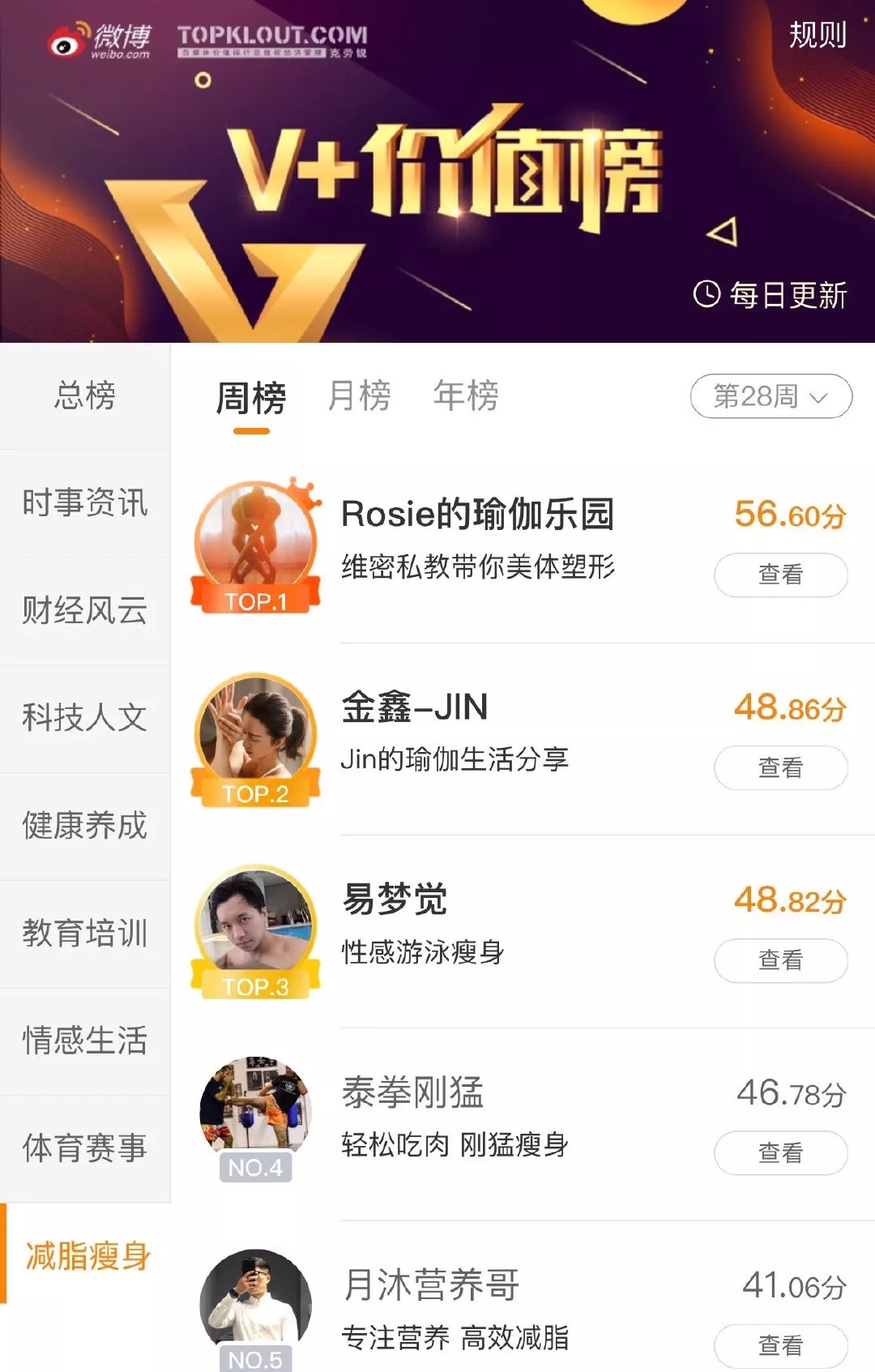Open the 科技人文 category
This screenshot has width=875, height=1372.
click(85, 718)
